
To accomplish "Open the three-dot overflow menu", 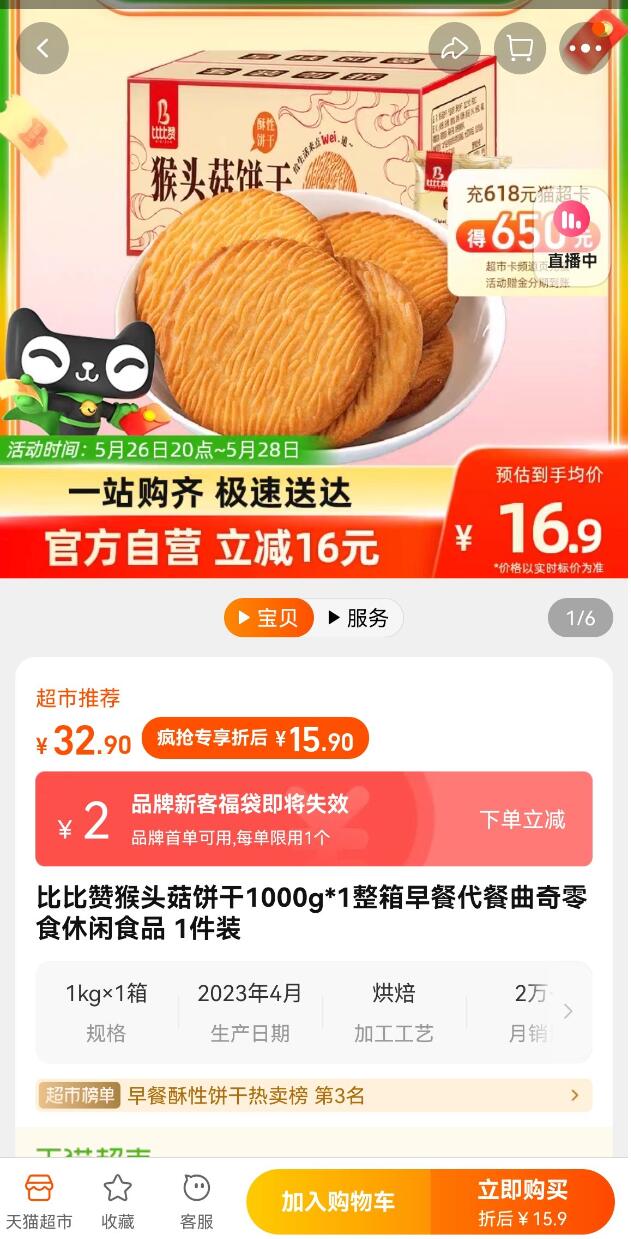I will 584,48.
